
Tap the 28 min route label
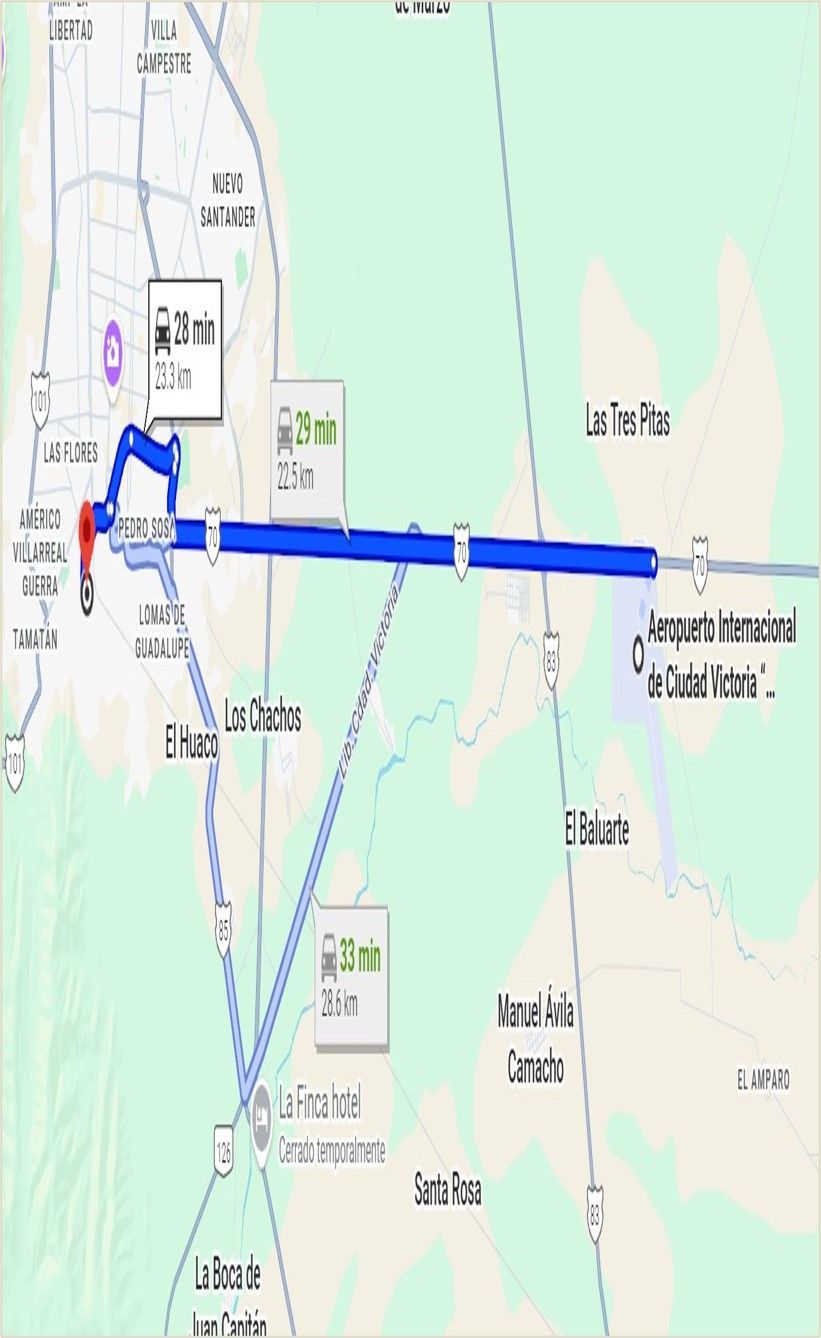tap(185, 349)
